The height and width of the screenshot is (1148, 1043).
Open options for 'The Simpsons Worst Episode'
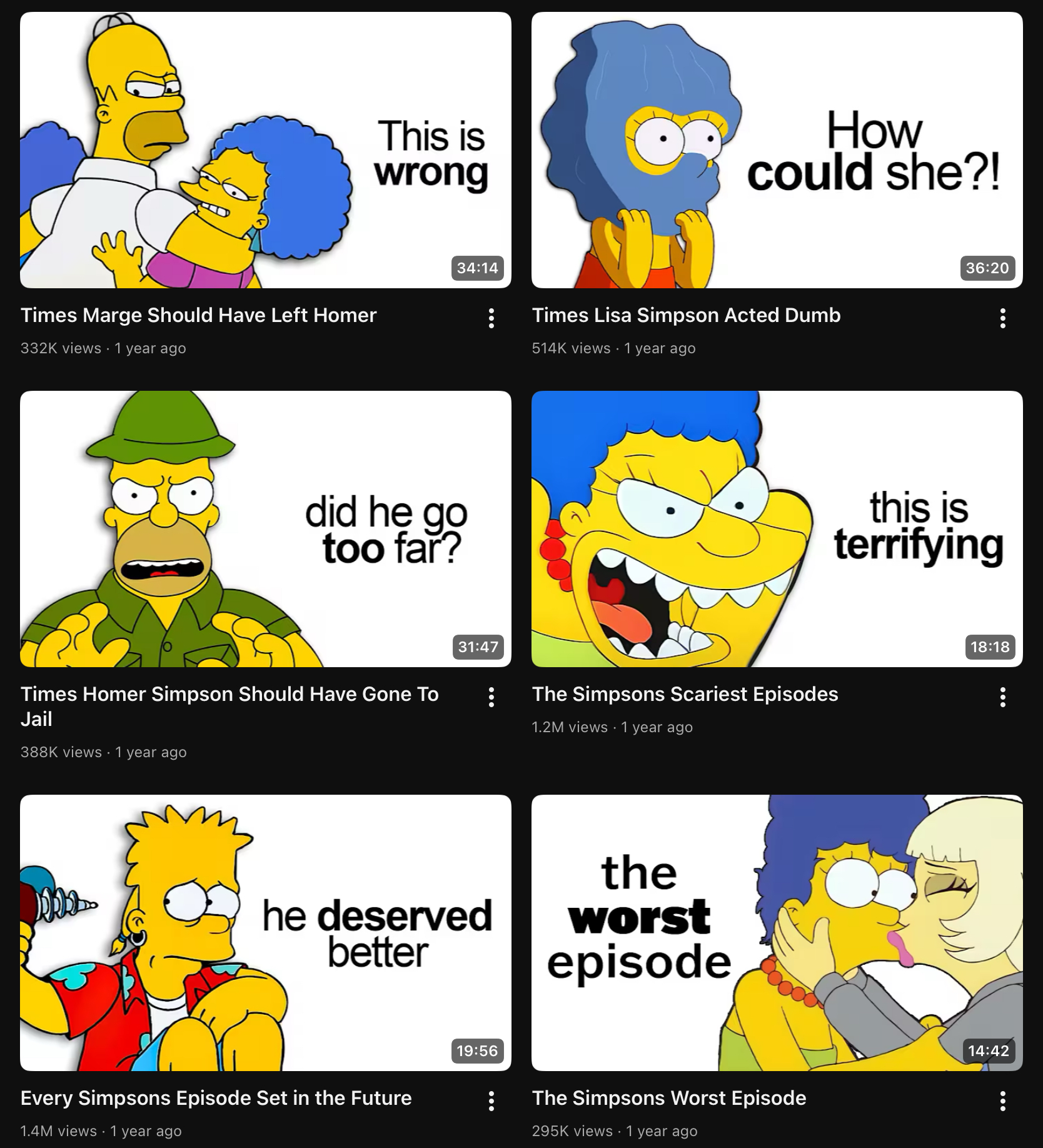point(1002,1101)
